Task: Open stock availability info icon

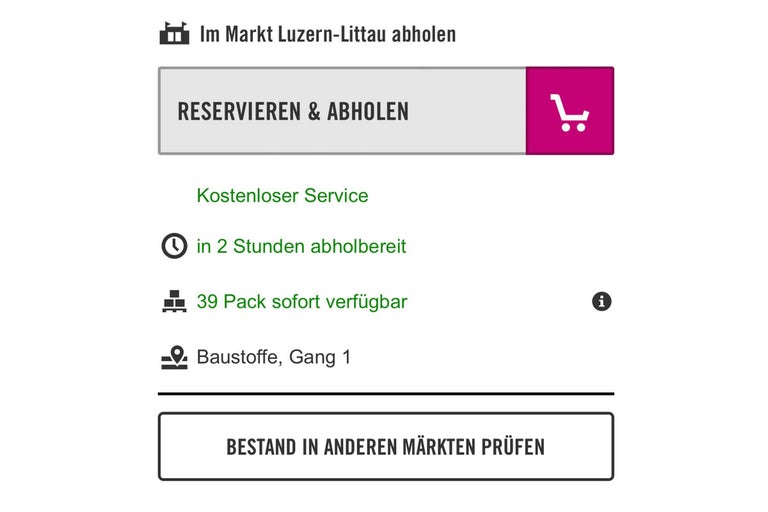Action: coord(601,301)
